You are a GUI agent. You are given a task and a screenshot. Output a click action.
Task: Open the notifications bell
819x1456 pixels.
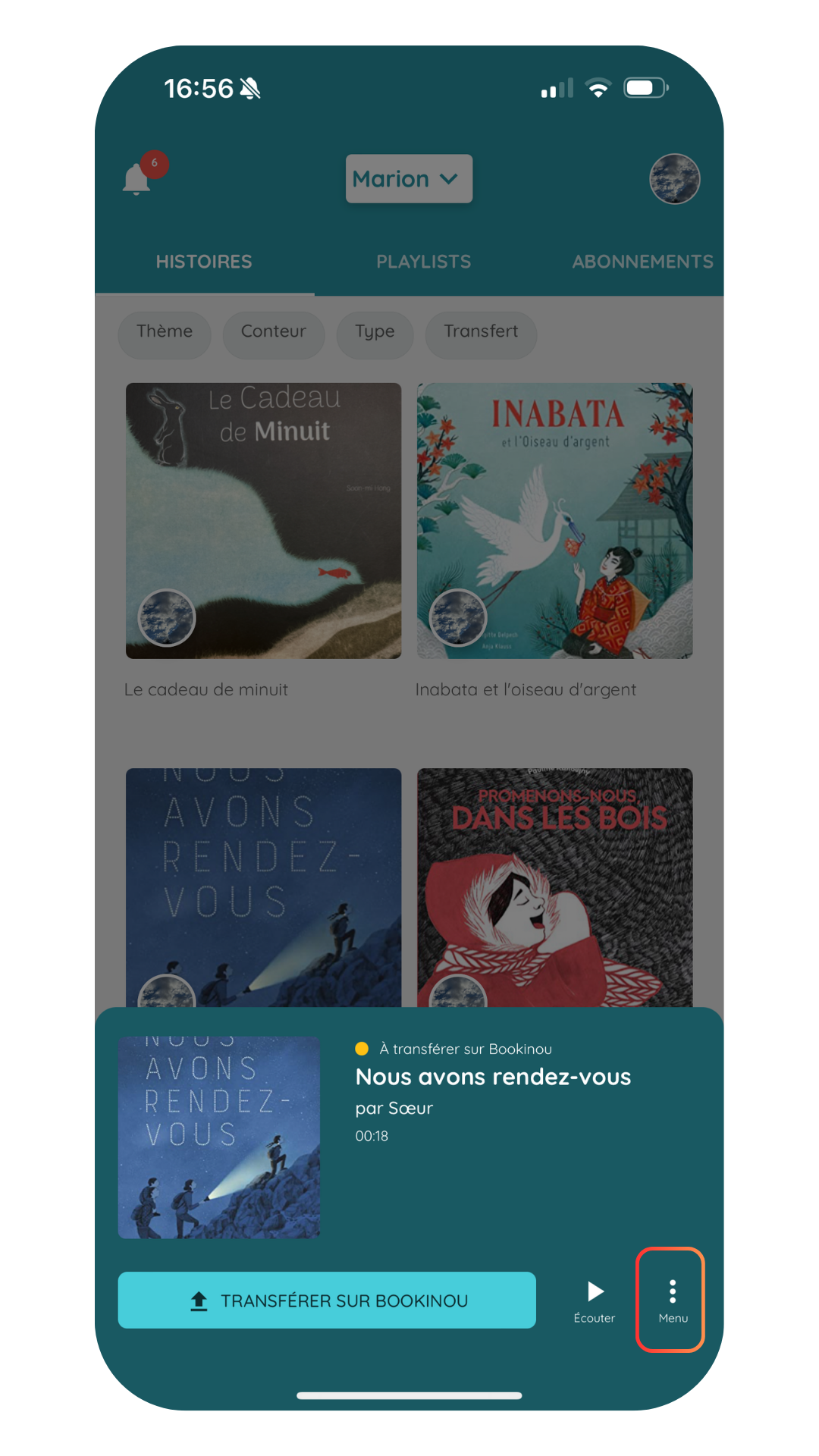(x=138, y=179)
